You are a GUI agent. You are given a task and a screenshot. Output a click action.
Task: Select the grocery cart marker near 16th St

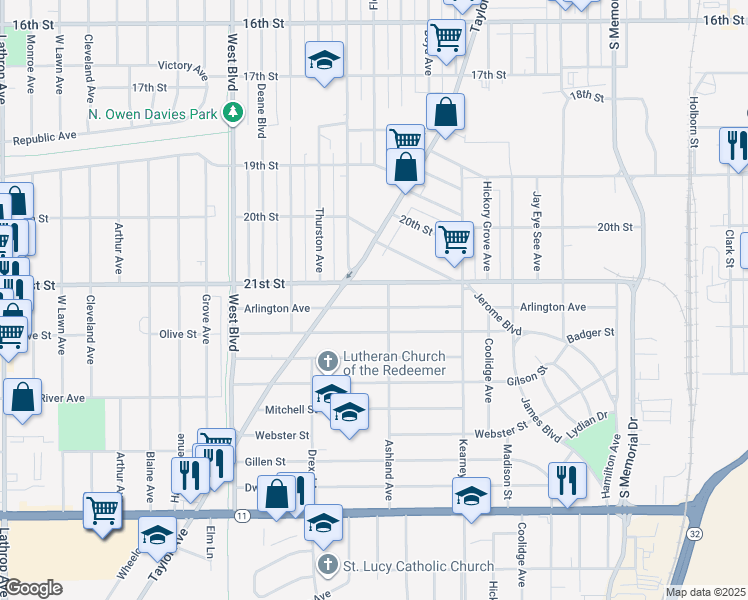[x=447, y=41]
